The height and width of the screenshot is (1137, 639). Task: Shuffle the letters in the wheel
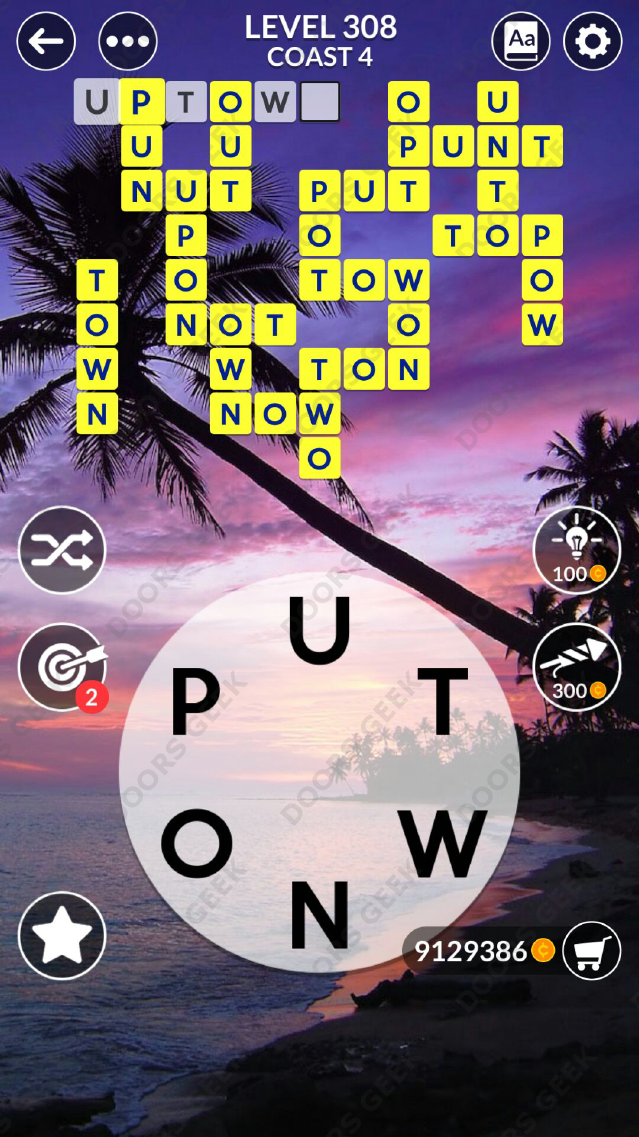pyautogui.click(x=62, y=549)
